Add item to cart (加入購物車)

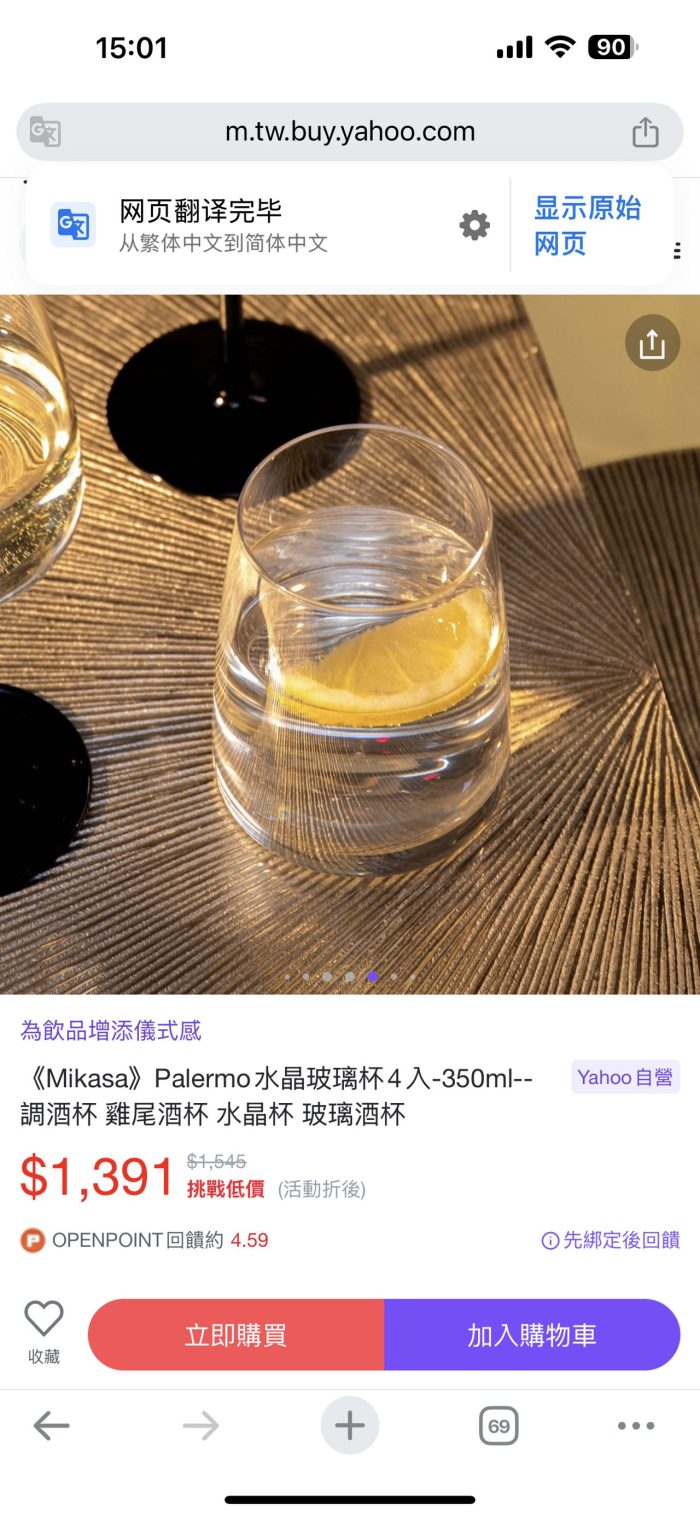[532, 1335]
